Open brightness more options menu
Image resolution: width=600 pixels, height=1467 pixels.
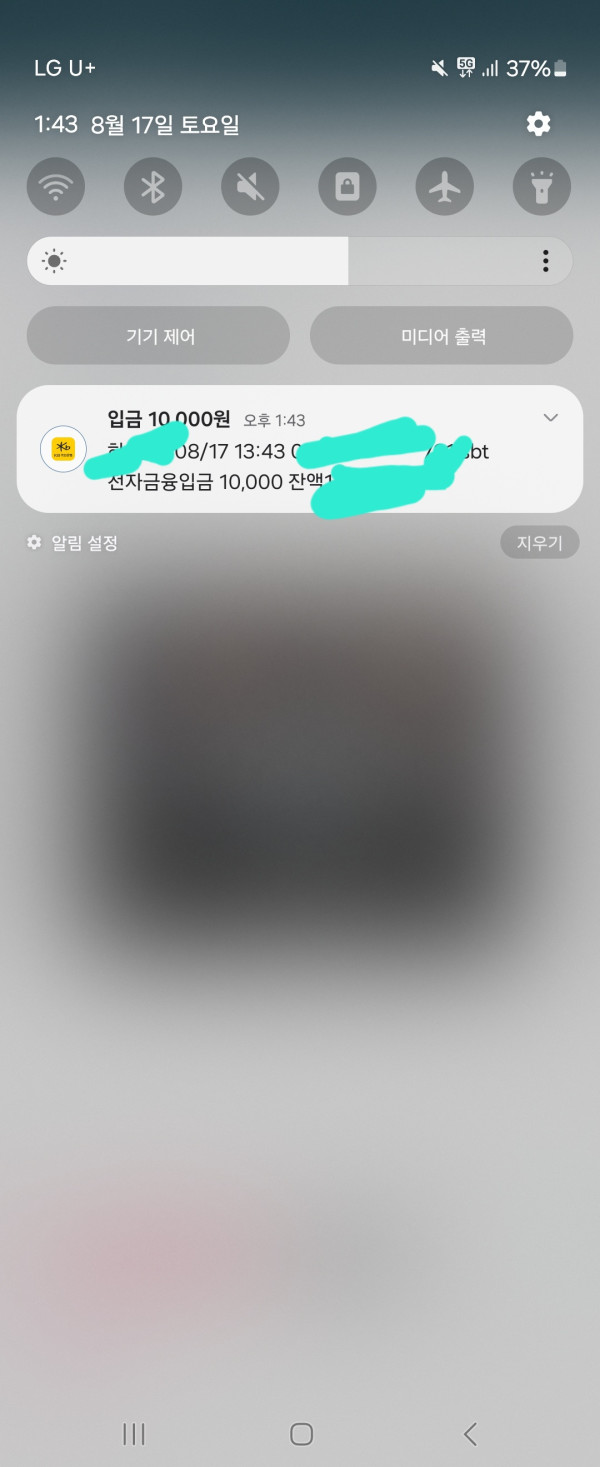(x=545, y=262)
